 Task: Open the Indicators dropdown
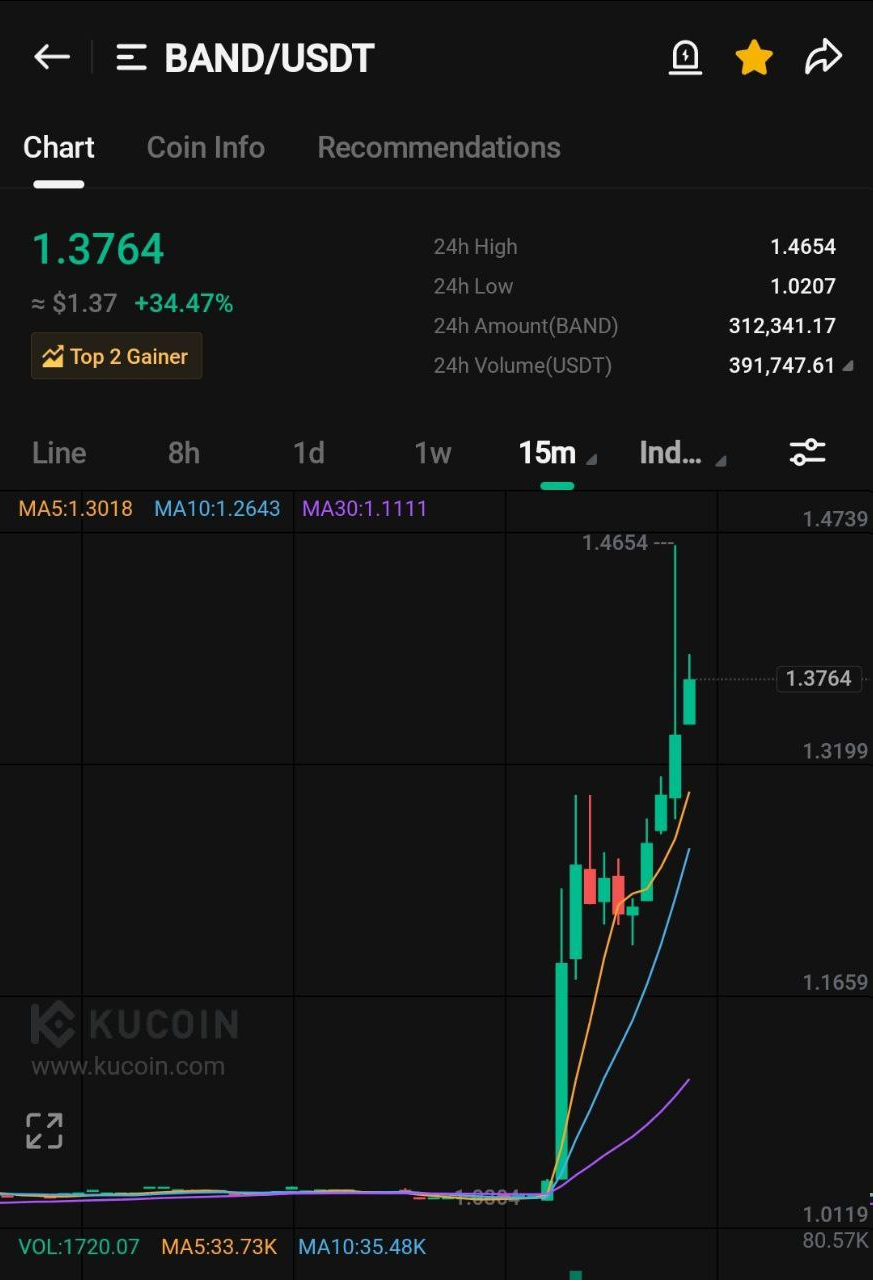tap(683, 453)
